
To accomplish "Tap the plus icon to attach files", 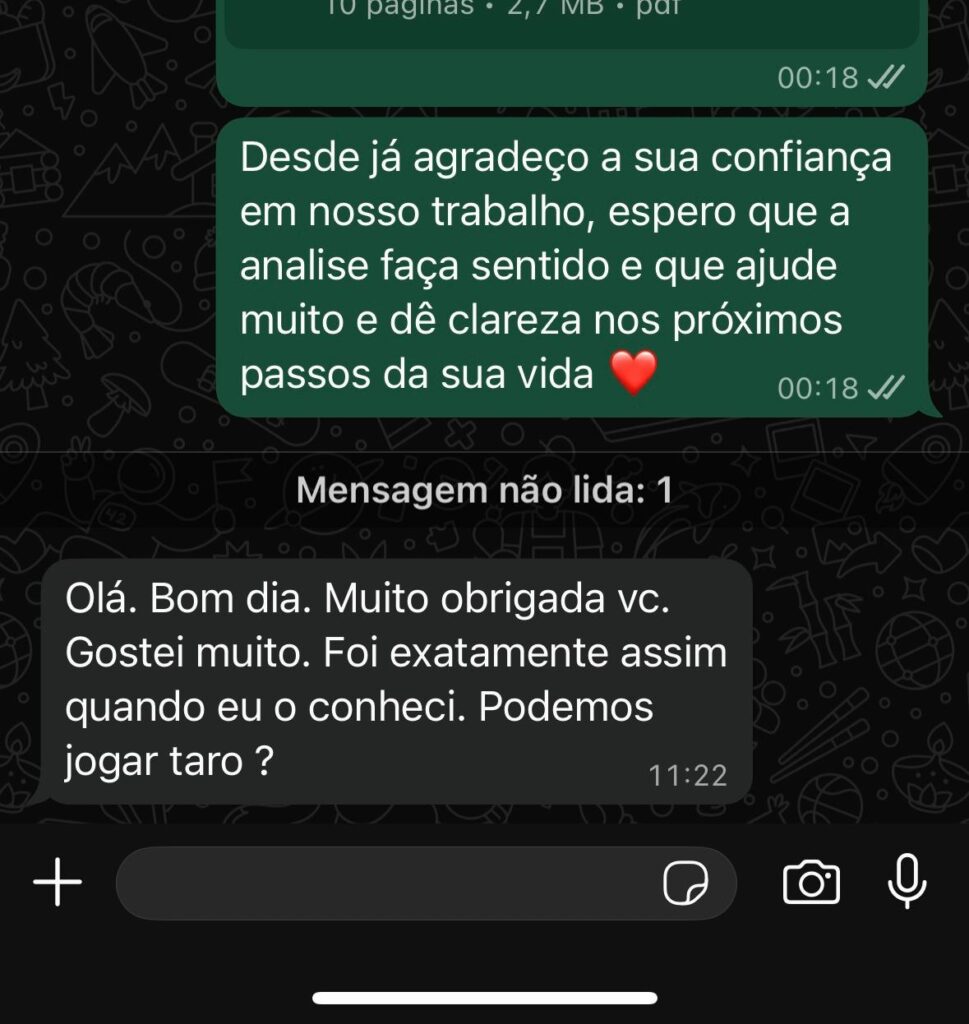I will (55, 883).
